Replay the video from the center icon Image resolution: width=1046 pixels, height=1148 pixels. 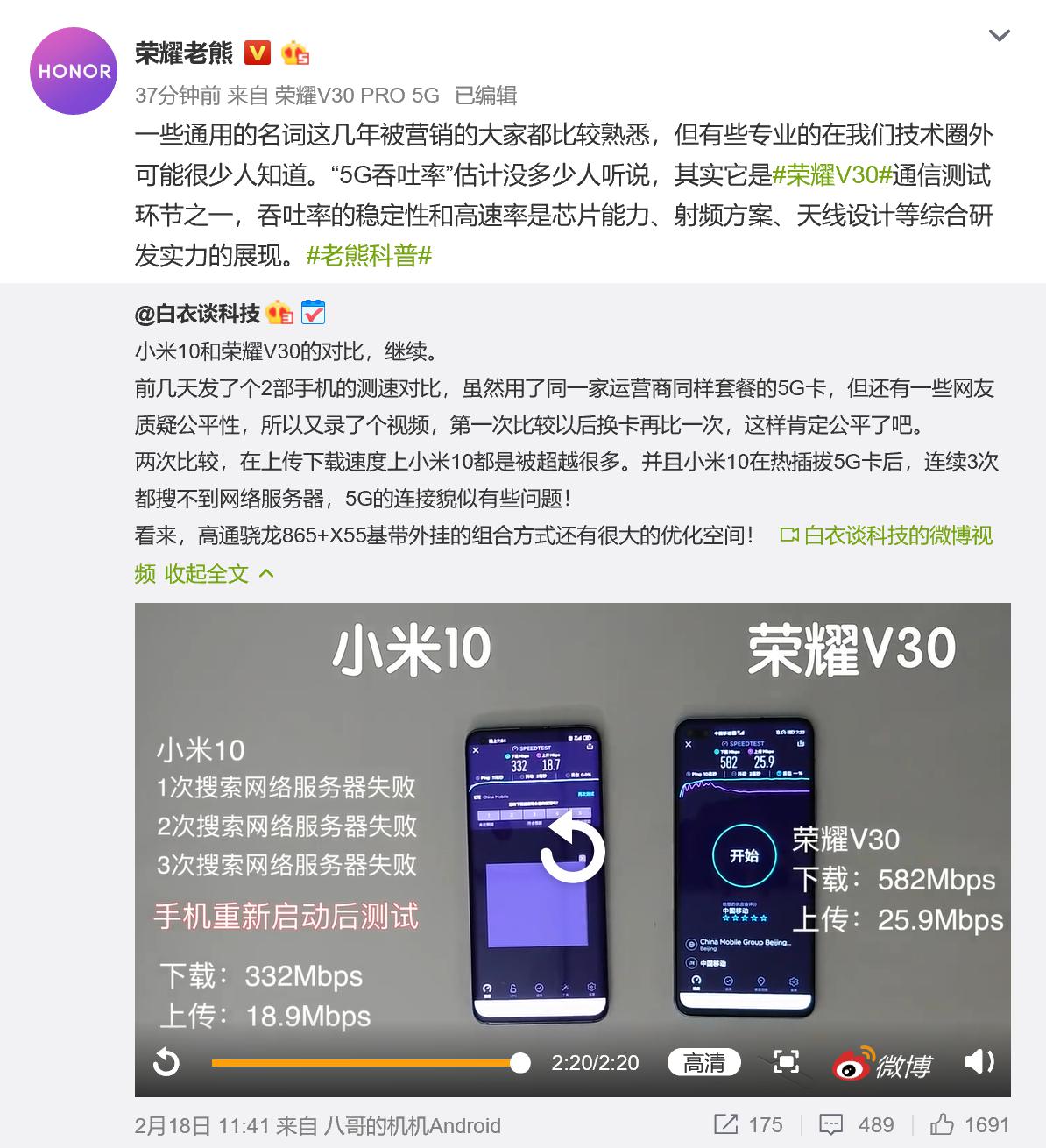coord(572,846)
